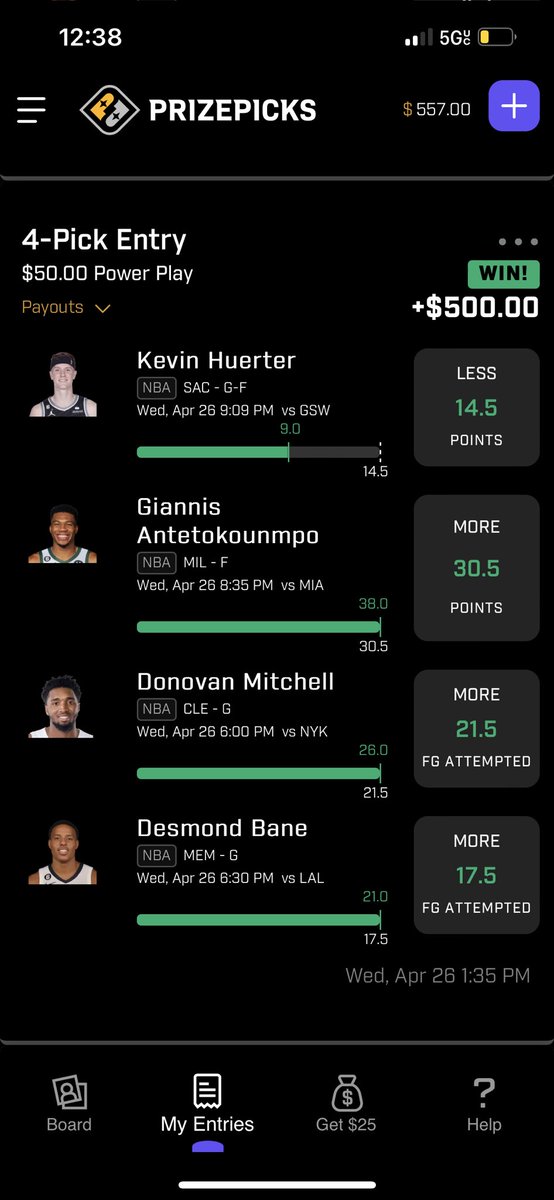The image size is (554, 1200).
Task: Open Desmond Bane's pick details
Action: pyautogui.click(x=277, y=881)
